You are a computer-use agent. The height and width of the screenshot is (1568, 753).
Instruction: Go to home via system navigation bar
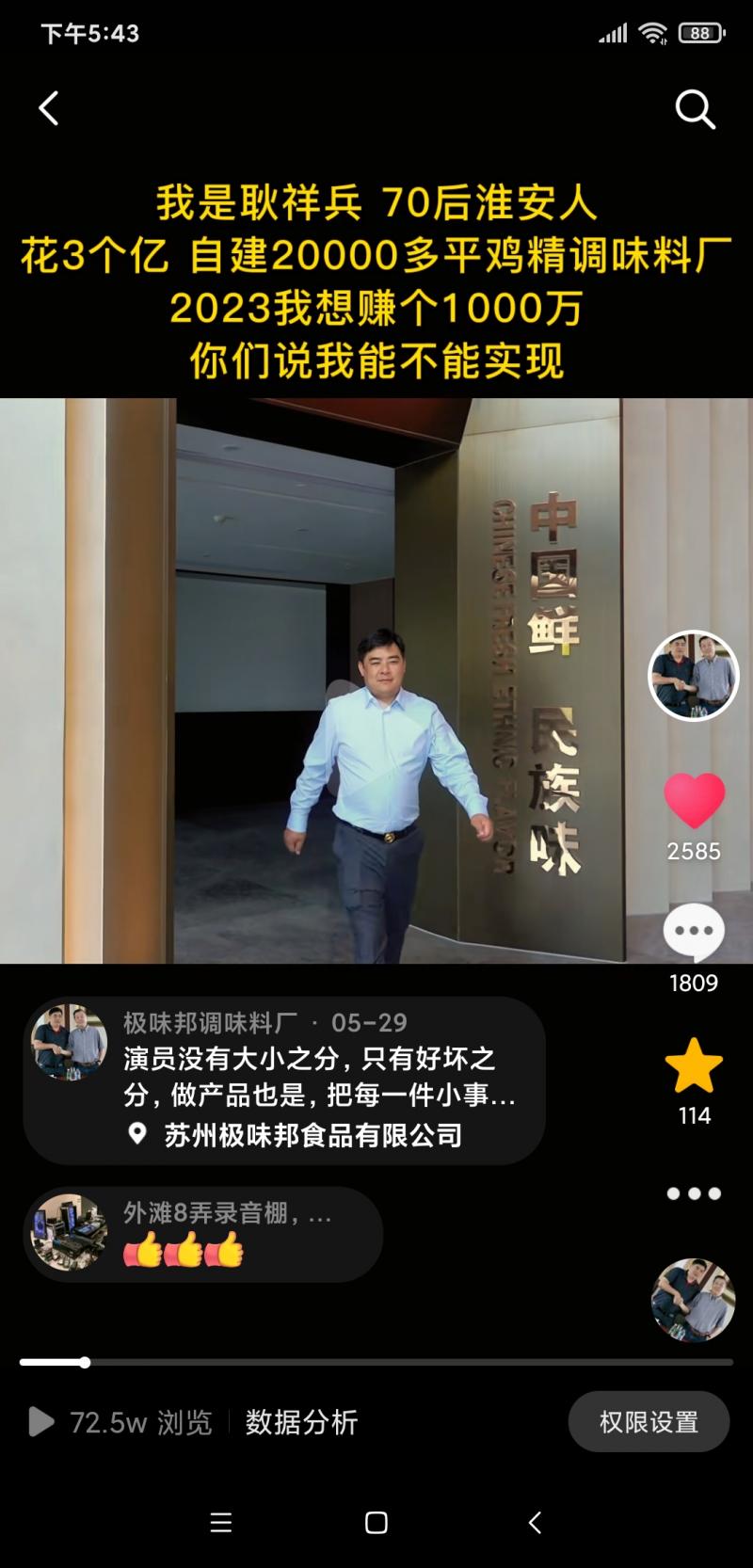pos(376,1523)
